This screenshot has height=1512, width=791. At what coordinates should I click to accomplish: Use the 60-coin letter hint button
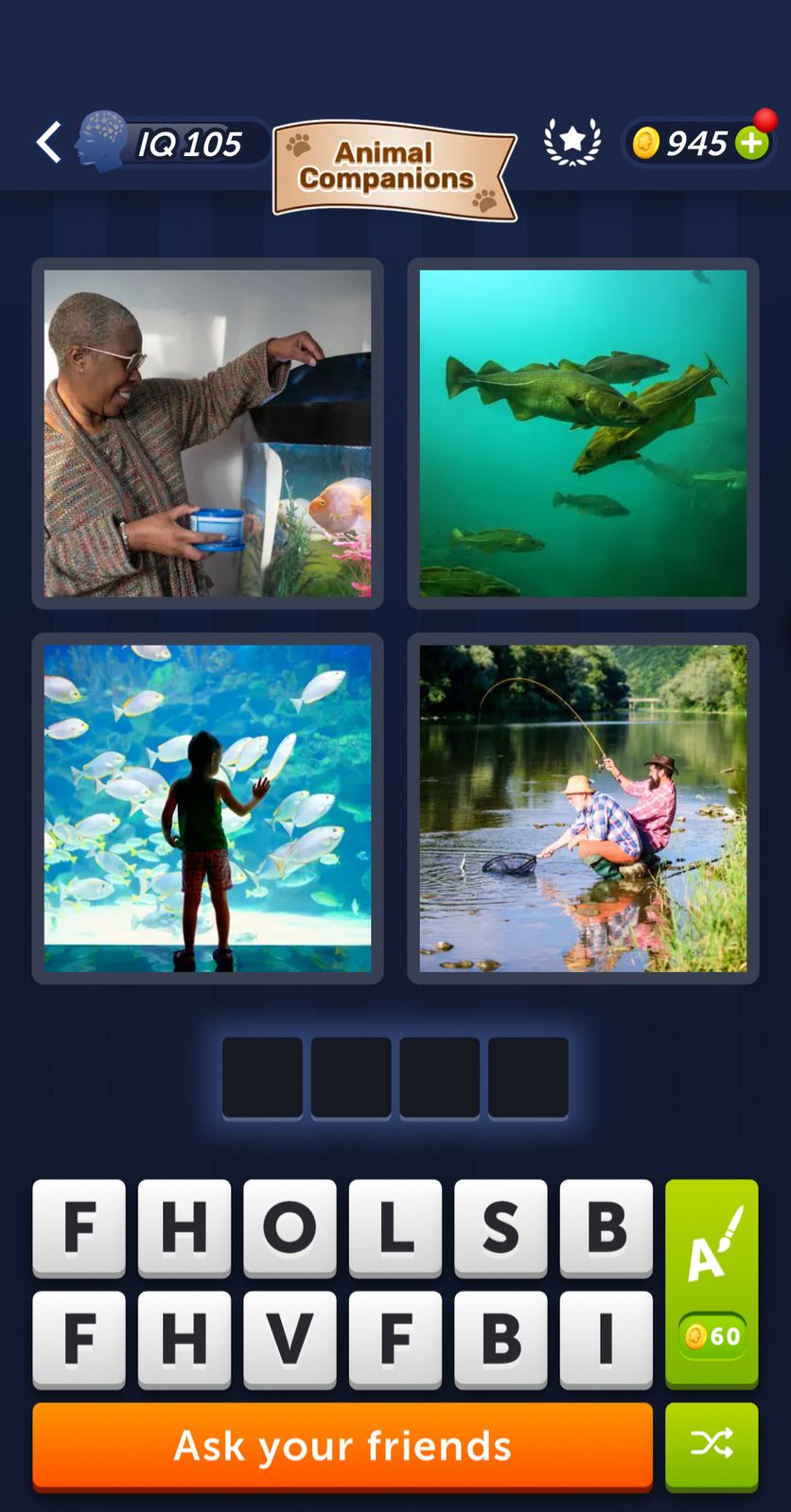pyautogui.click(x=712, y=1283)
